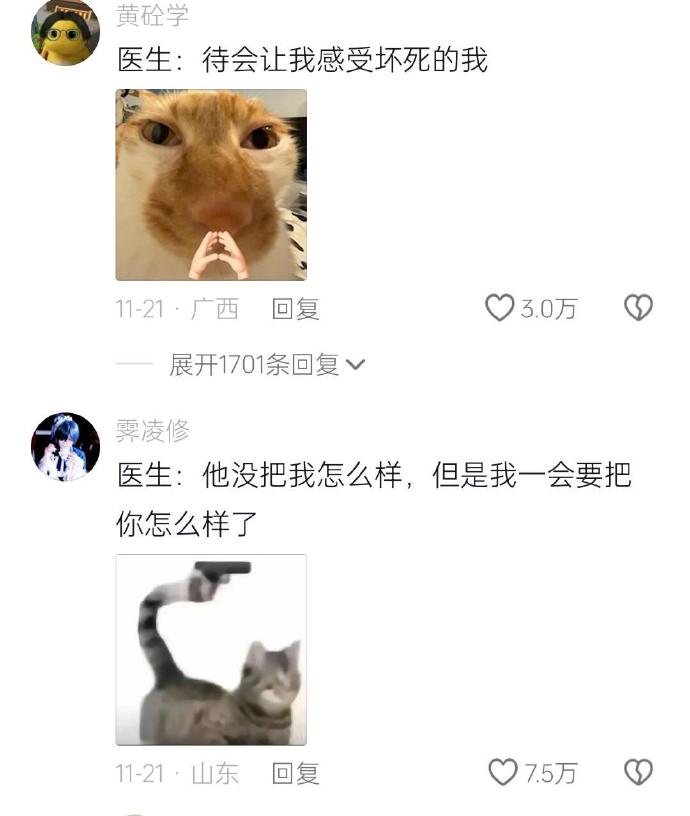The height and width of the screenshot is (816, 690).
Task: Dislike 黄砼学's comment
Action: pos(638,308)
